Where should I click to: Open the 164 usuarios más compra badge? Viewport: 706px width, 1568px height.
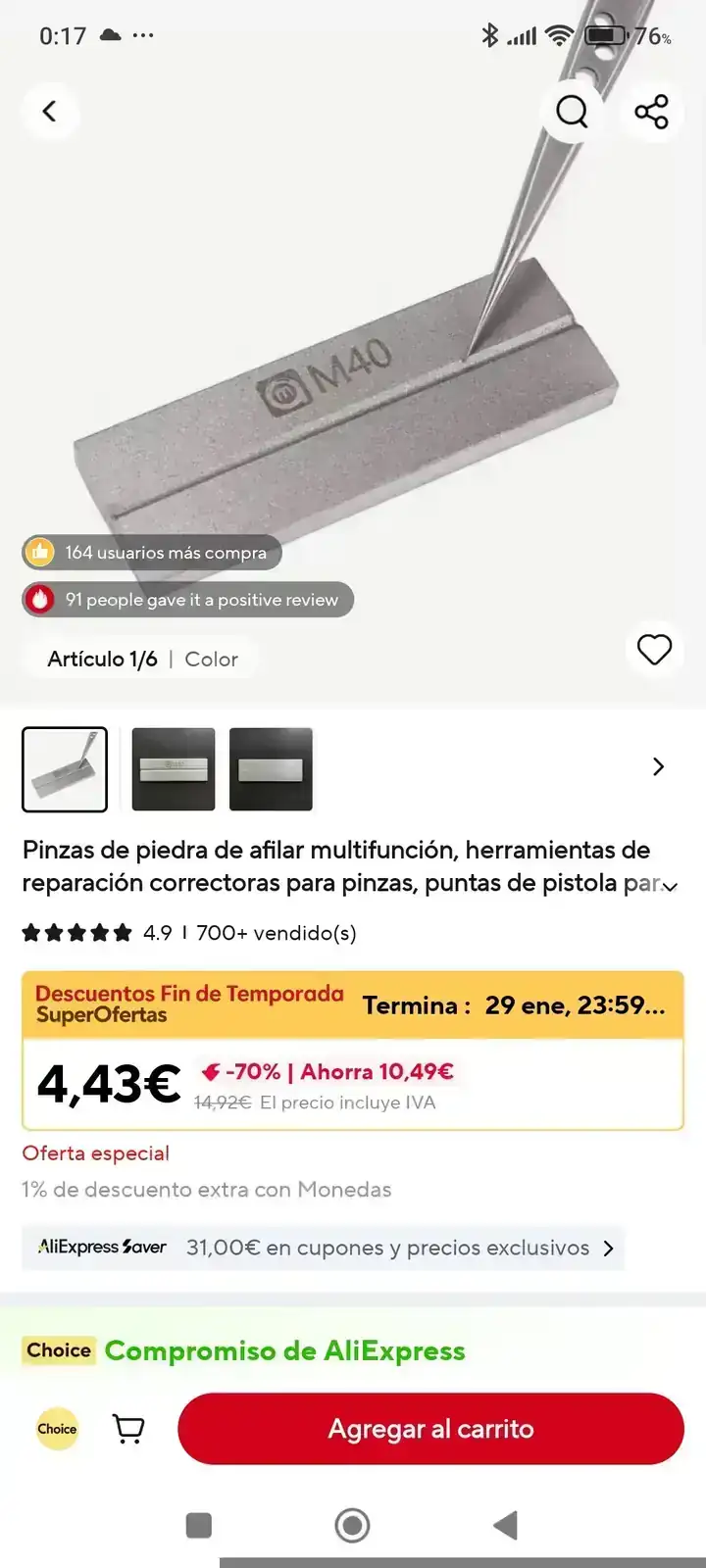click(152, 553)
